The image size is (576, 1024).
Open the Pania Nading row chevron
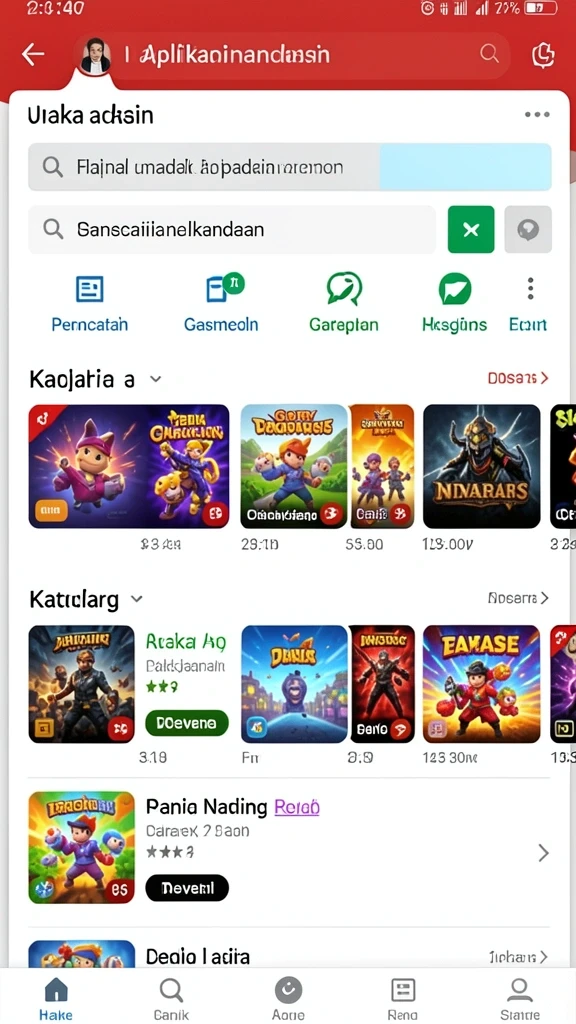[x=543, y=853]
